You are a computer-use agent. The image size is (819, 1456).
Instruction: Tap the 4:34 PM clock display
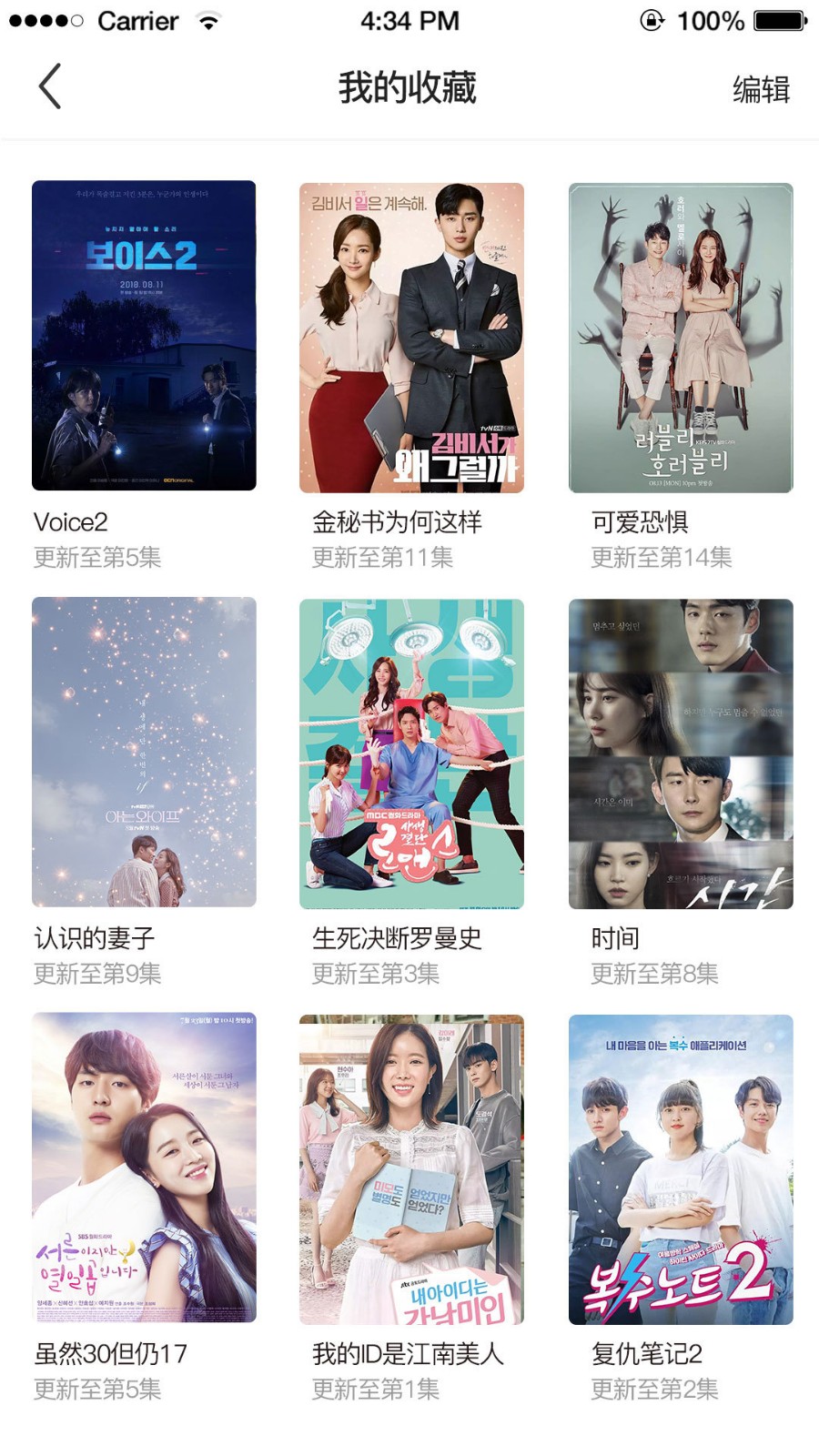pos(409,20)
